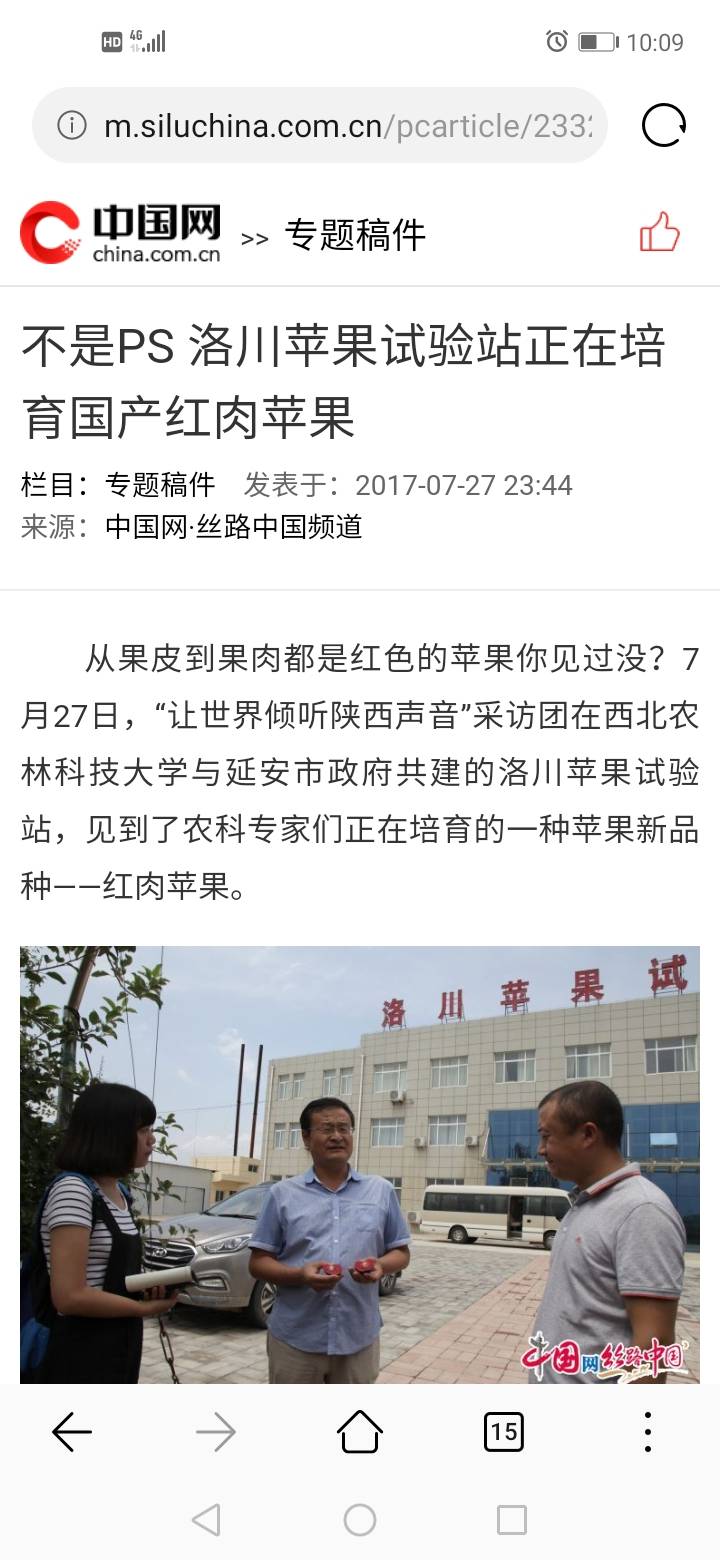Screen dimensions: 720x1560
Task: Reload the page with the refresh icon
Action: [664, 126]
